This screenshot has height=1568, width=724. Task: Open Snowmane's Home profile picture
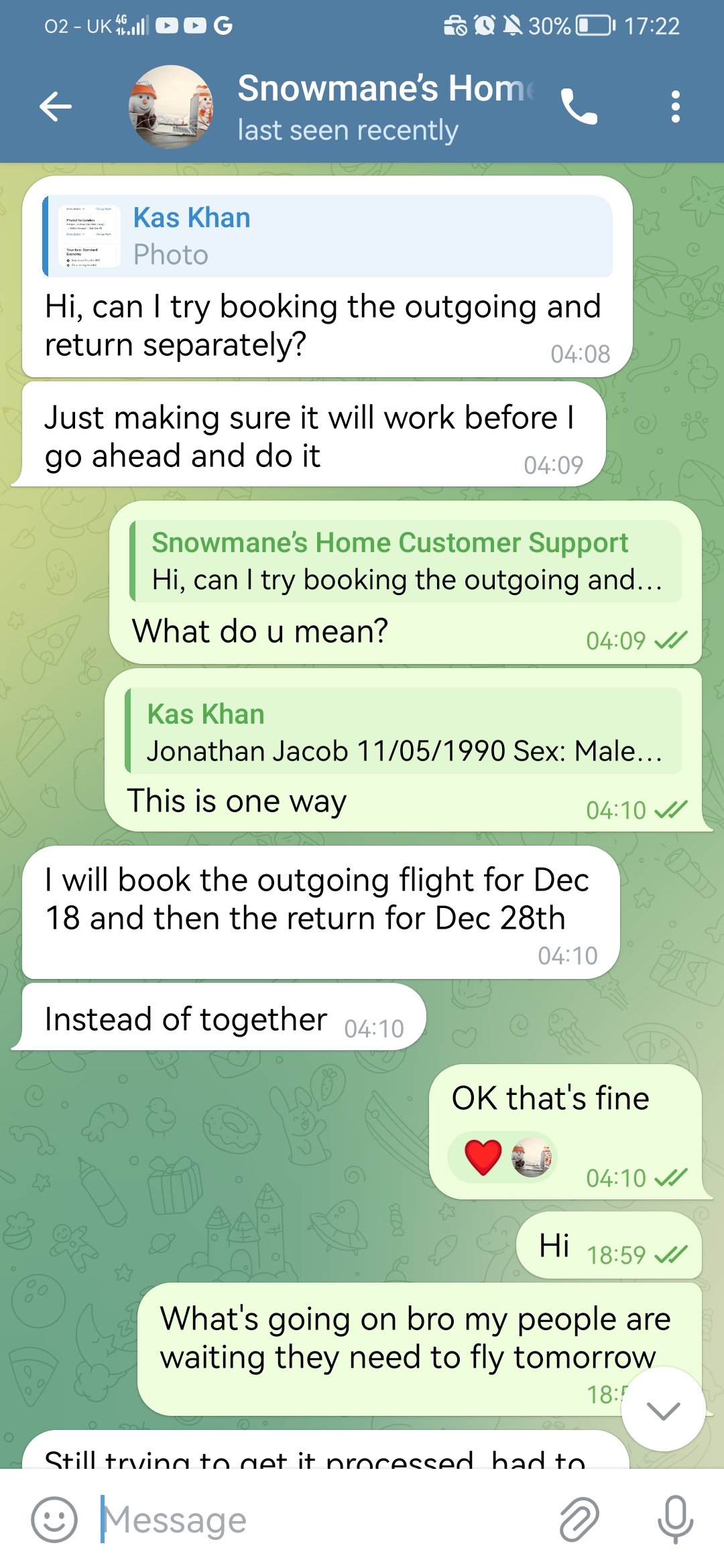(x=171, y=107)
